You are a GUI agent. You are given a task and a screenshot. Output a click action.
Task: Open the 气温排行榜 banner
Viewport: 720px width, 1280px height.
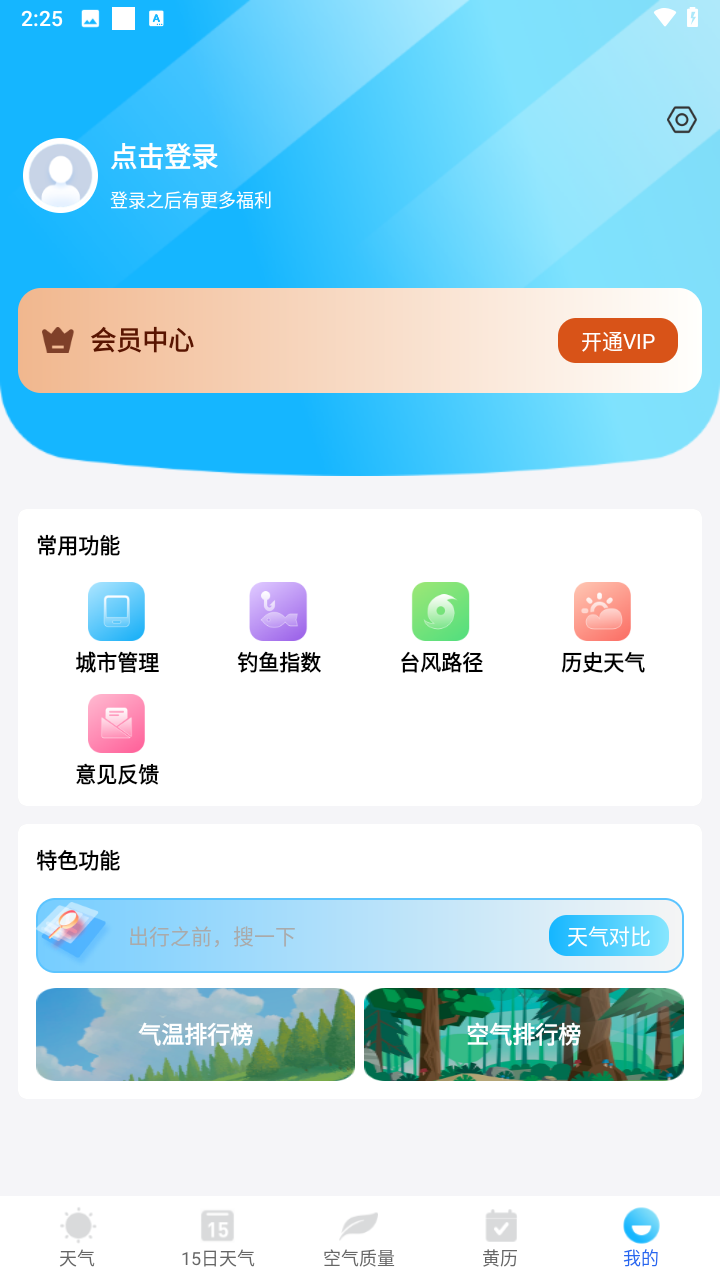pyautogui.click(x=195, y=1034)
